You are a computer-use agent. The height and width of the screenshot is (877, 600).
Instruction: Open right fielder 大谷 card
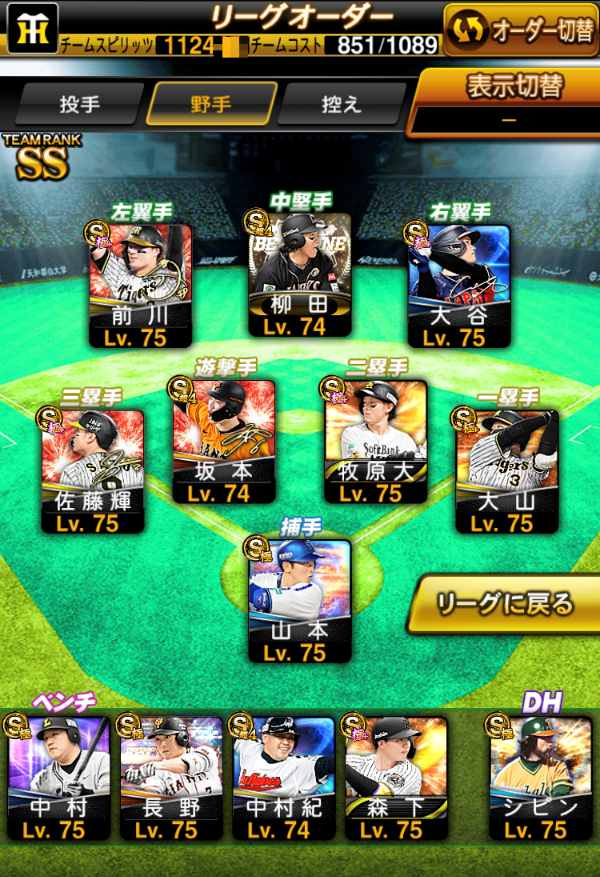point(460,285)
